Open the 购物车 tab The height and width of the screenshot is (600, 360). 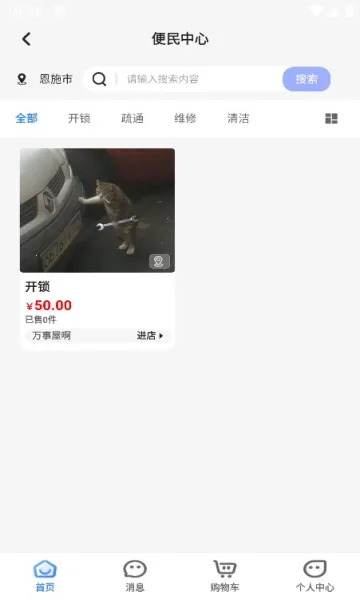225,576
